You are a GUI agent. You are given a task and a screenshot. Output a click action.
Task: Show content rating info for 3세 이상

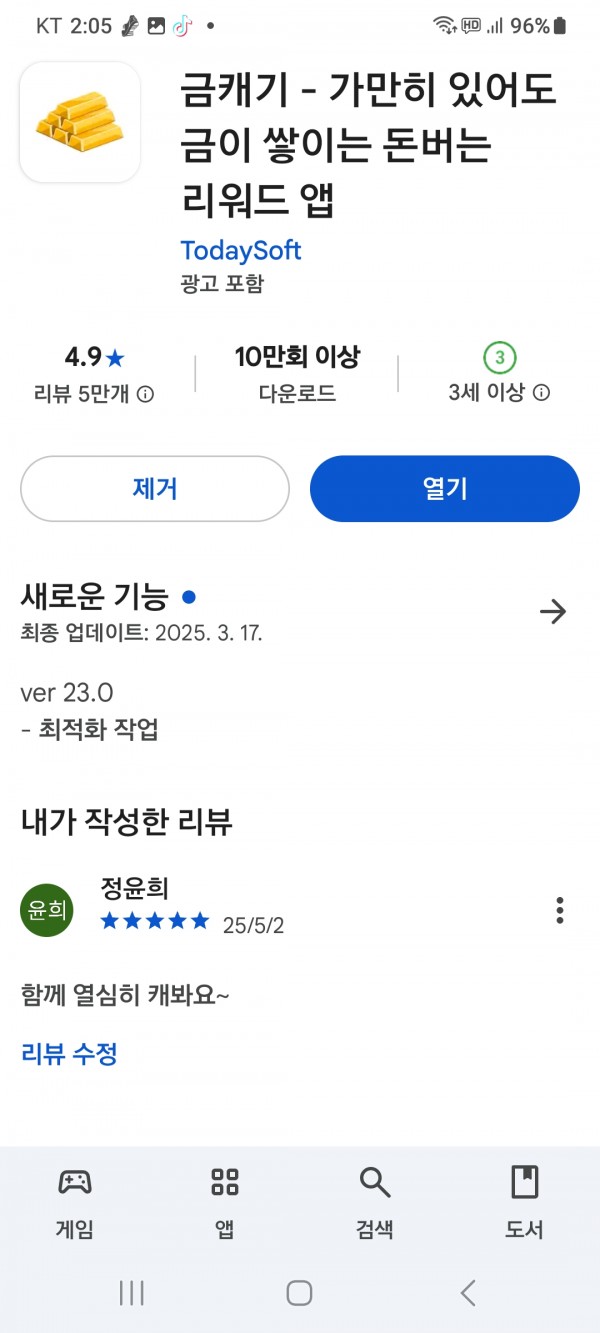pos(541,393)
